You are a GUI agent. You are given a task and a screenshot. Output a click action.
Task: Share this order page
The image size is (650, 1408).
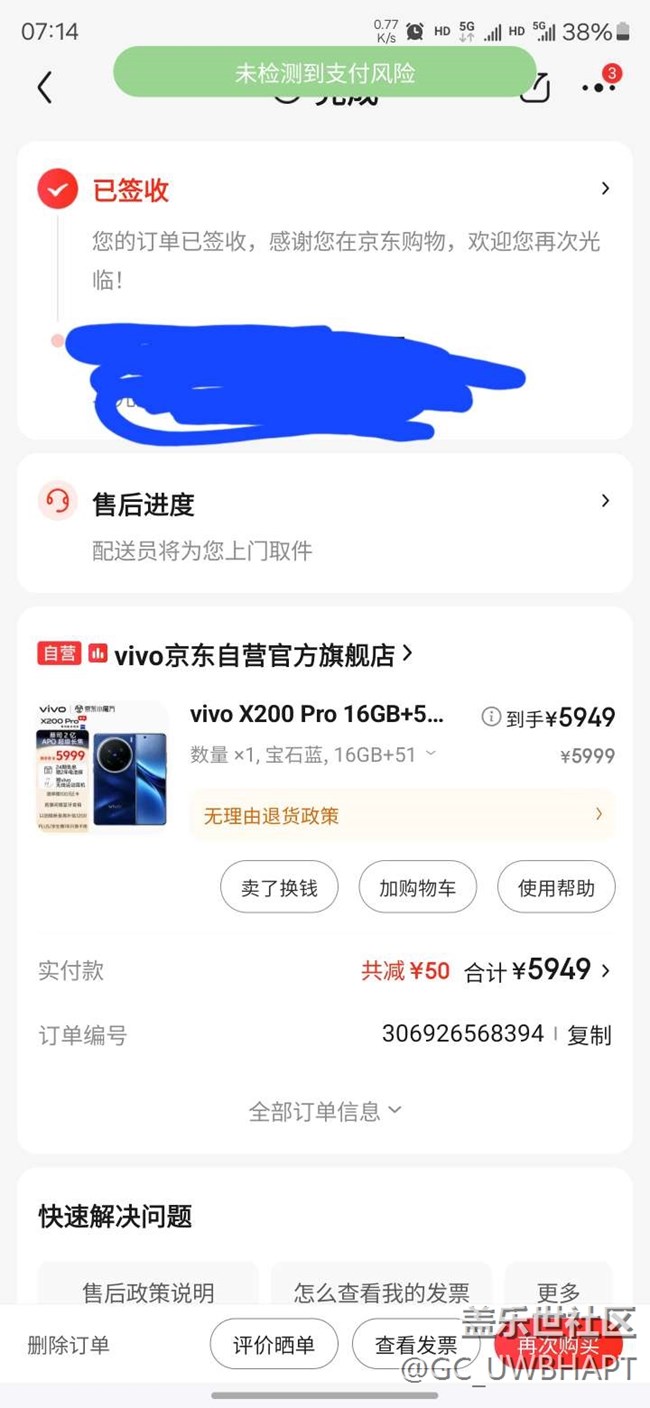click(536, 88)
